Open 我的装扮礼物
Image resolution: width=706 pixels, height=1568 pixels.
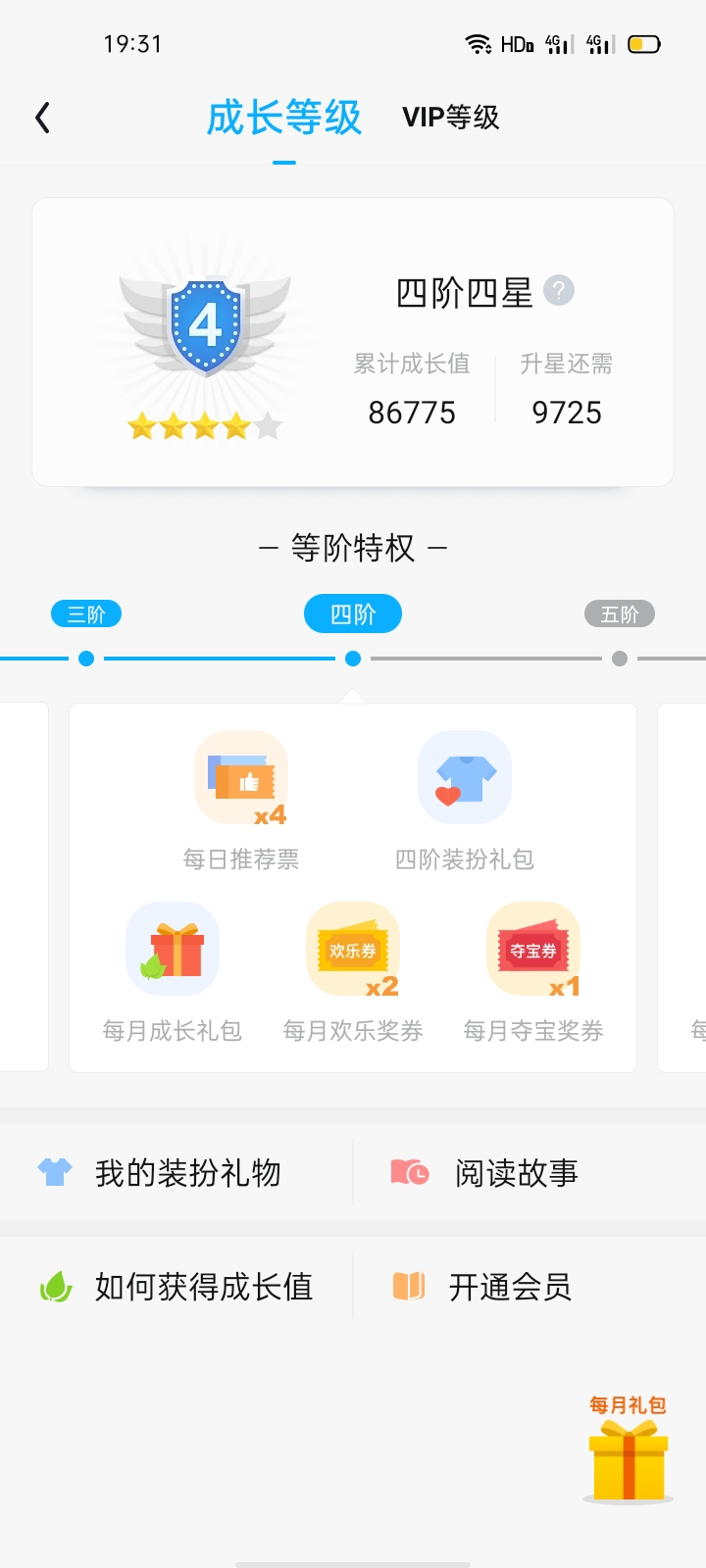[176, 1173]
